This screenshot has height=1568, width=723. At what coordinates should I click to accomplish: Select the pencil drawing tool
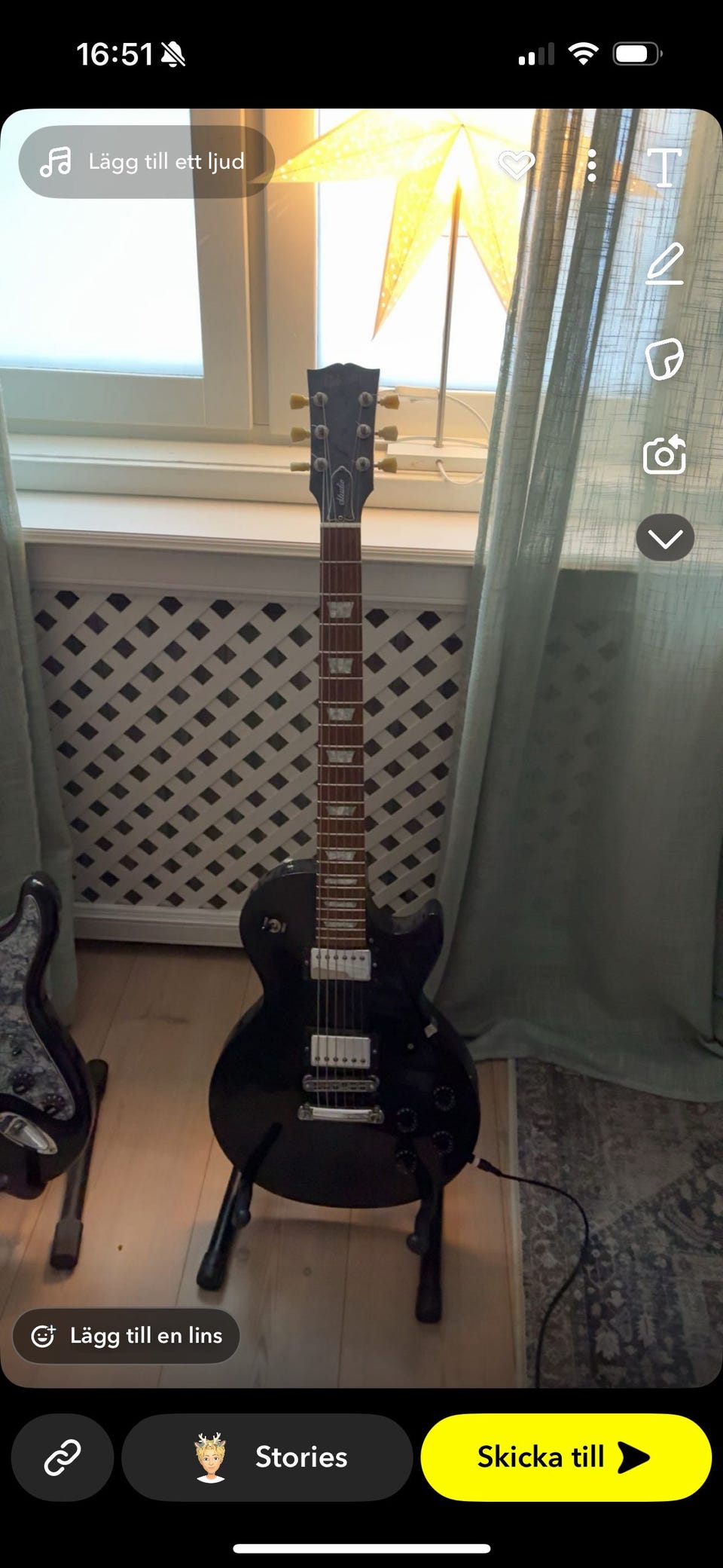pos(664,264)
